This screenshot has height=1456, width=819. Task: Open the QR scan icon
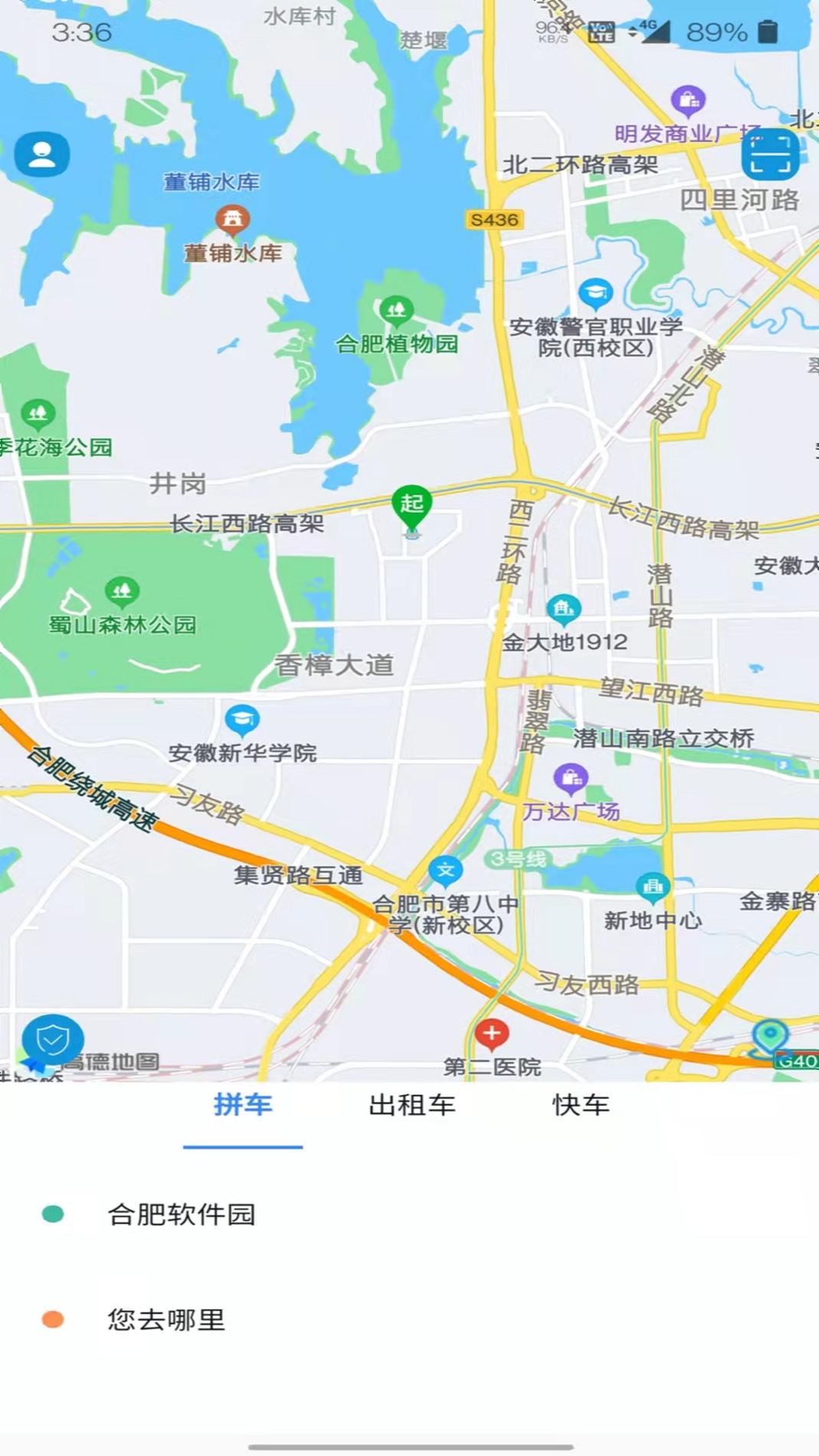pyautogui.click(x=770, y=154)
